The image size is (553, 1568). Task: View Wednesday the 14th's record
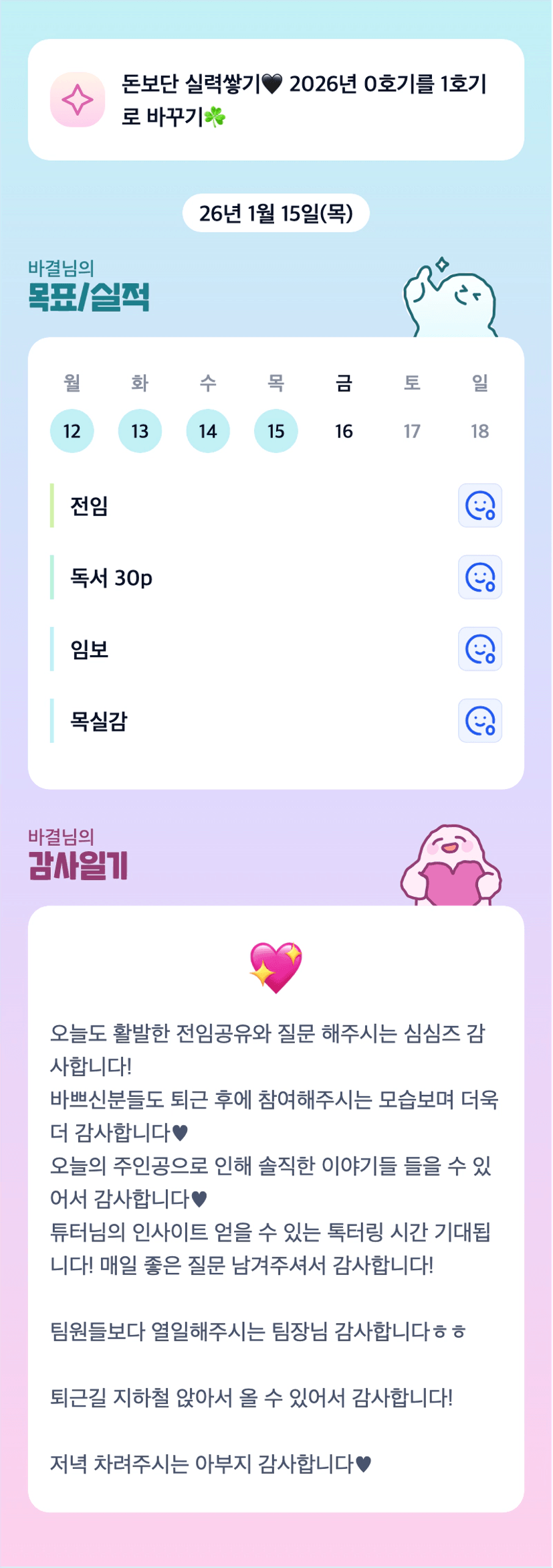(208, 431)
